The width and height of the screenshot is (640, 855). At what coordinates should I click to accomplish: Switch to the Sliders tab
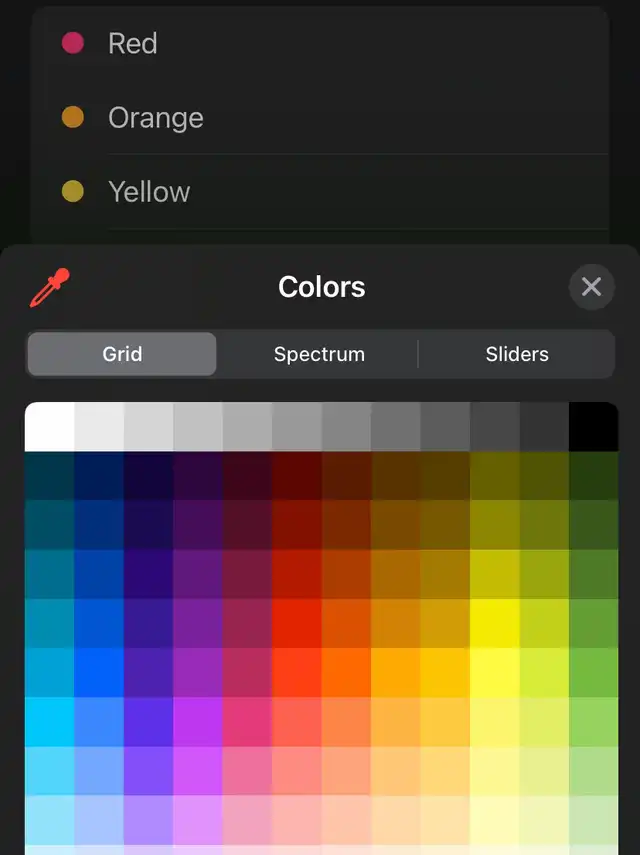[x=517, y=354]
